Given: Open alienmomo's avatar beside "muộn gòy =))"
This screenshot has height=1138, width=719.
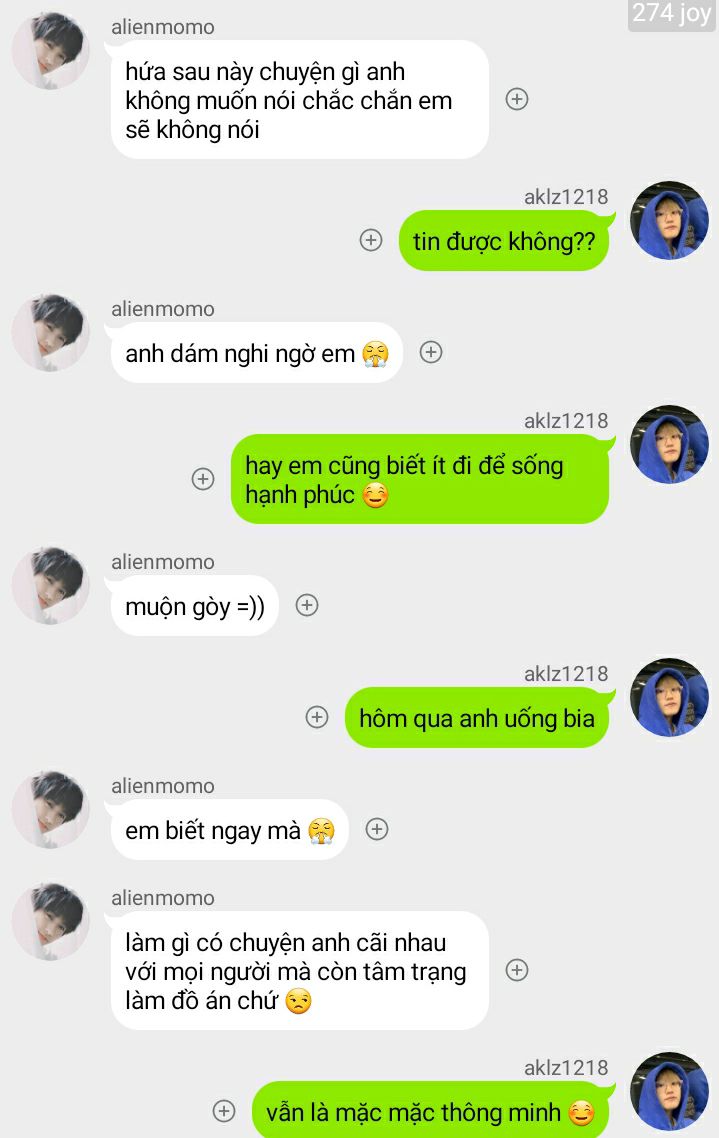Looking at the screenshot, I should click(x=51, y=586).
